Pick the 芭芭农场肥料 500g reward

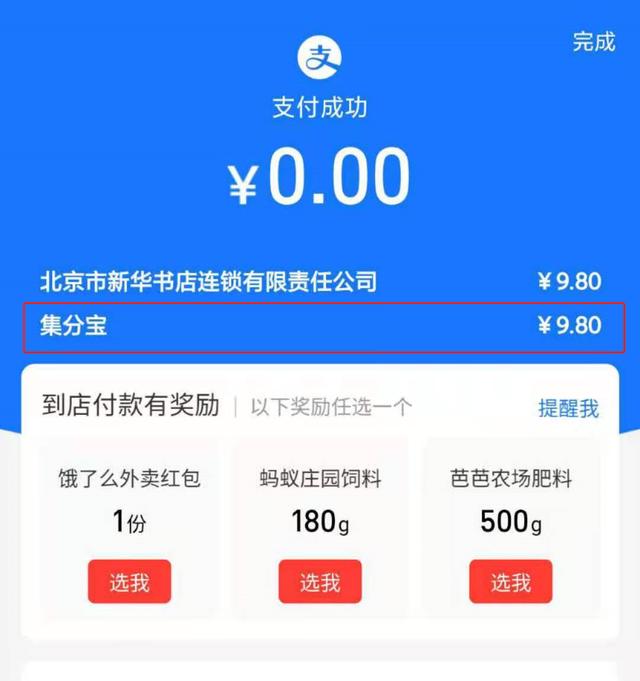coord(510,581)
